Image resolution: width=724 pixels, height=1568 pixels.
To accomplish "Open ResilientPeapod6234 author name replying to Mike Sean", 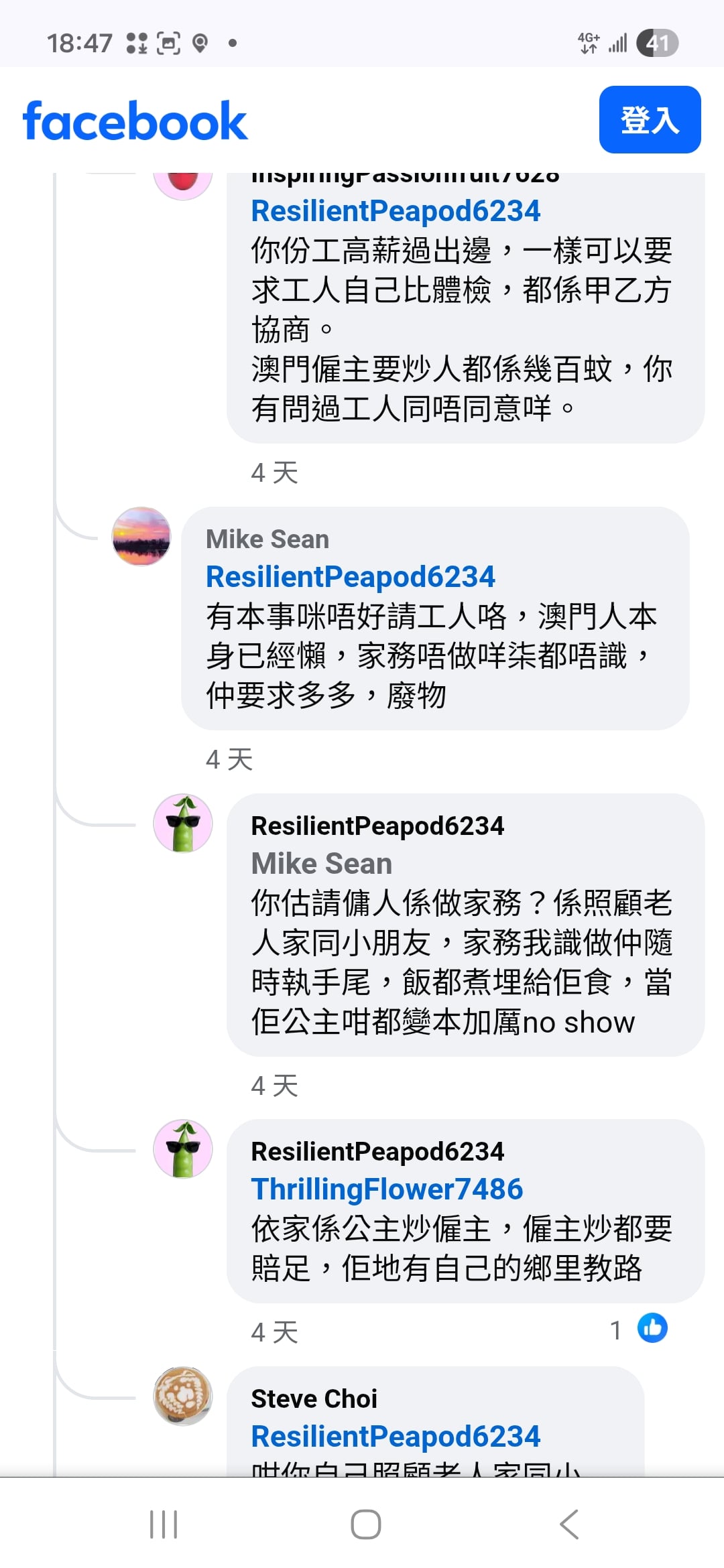I will 377,826.
